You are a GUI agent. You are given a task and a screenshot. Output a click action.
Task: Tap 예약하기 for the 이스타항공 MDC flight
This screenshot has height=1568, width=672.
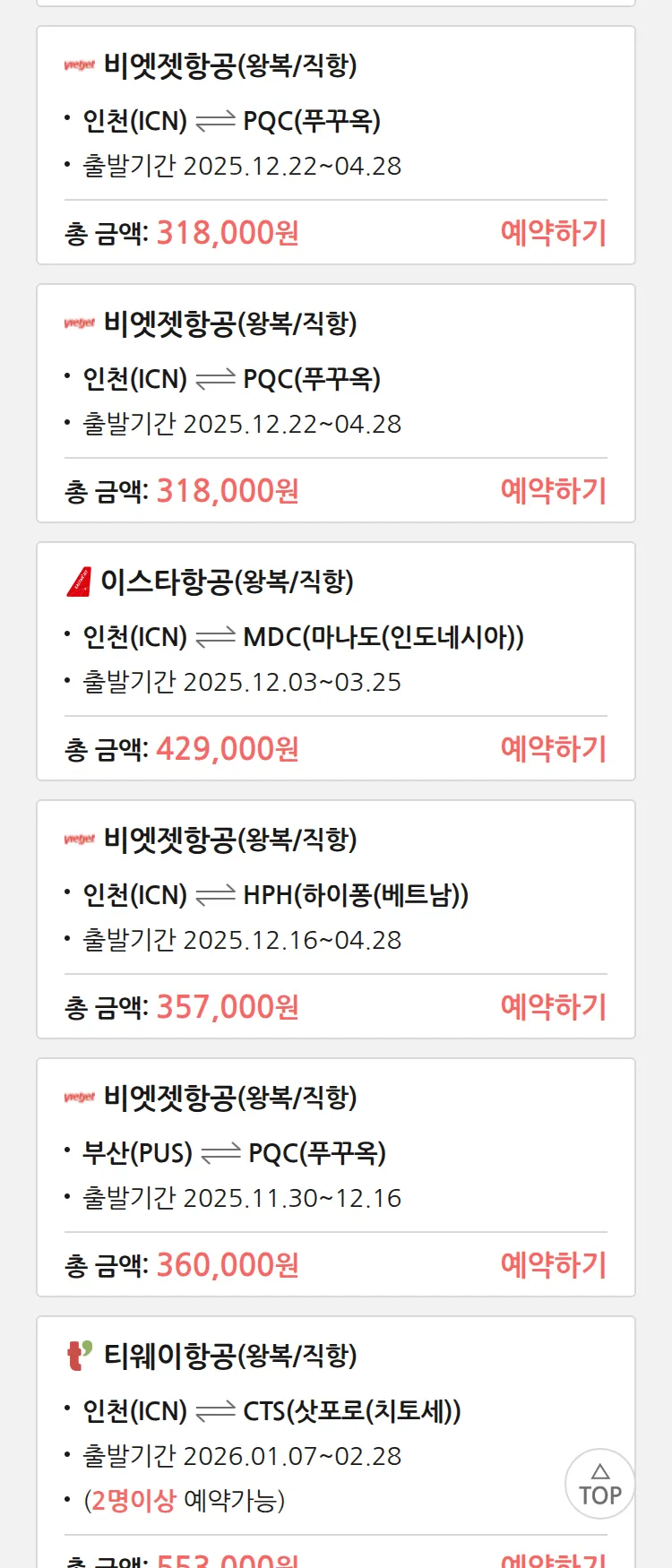[553, 748]
